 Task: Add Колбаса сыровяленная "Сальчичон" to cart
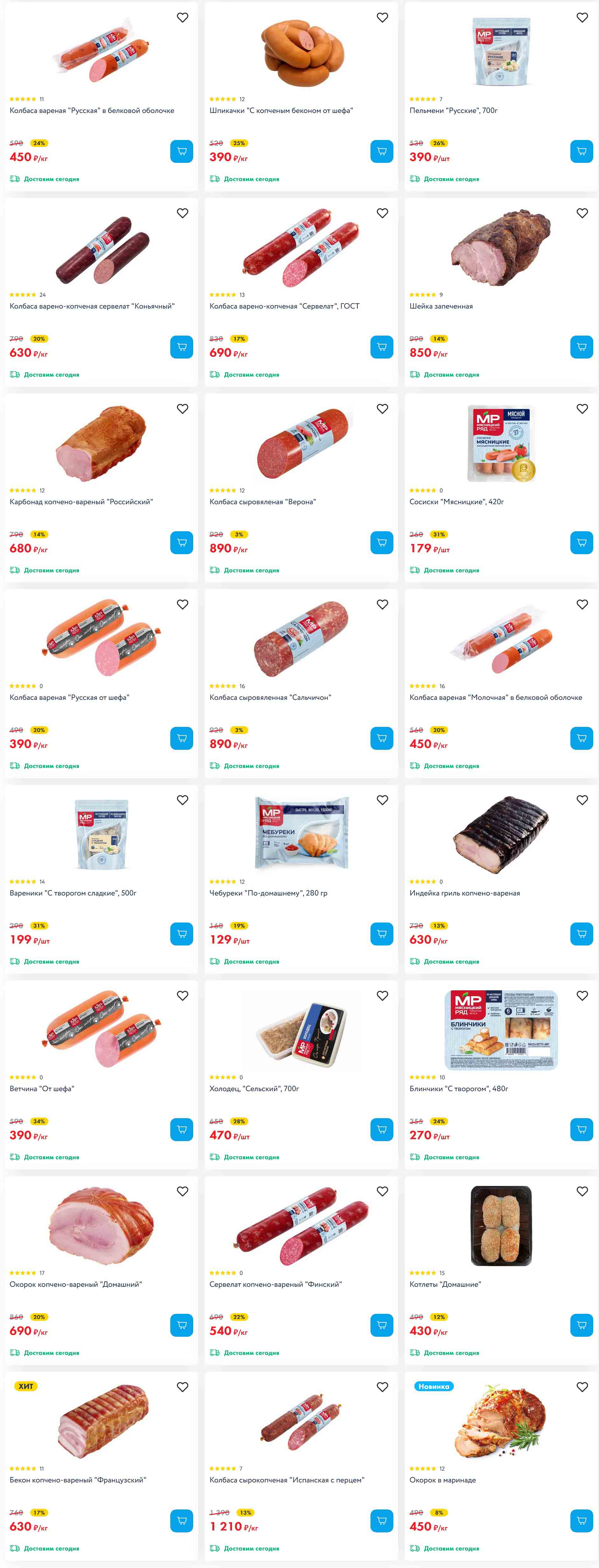[x=382, y=738]
